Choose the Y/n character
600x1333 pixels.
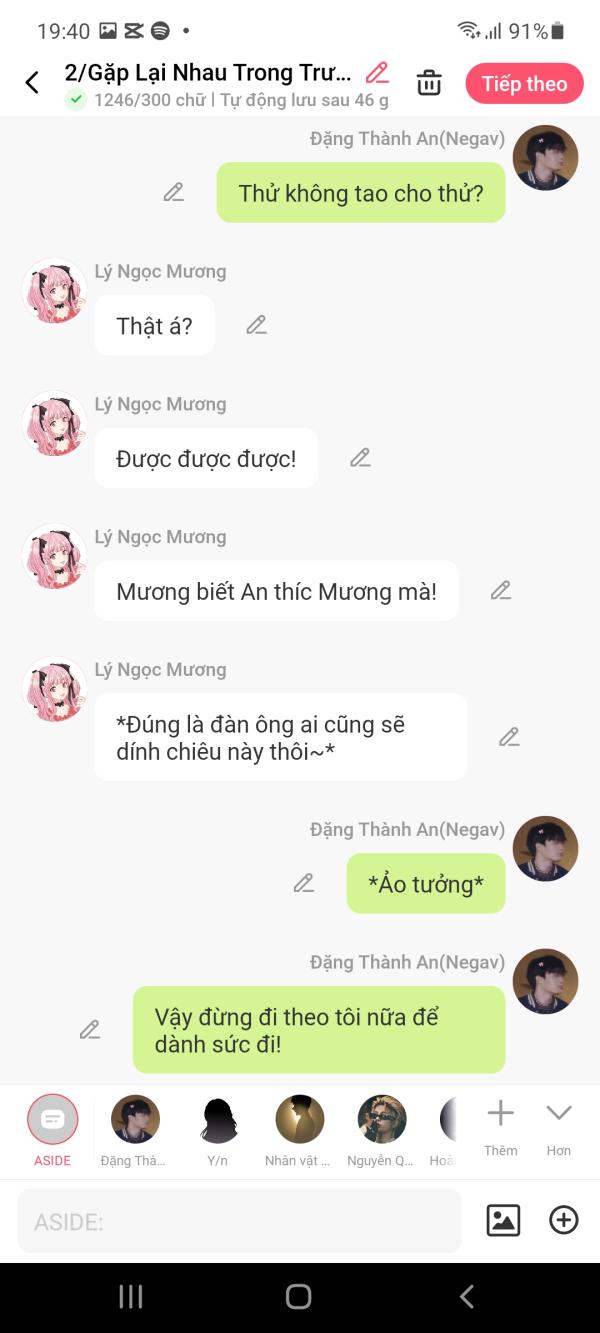click(x=218, y=1131)
